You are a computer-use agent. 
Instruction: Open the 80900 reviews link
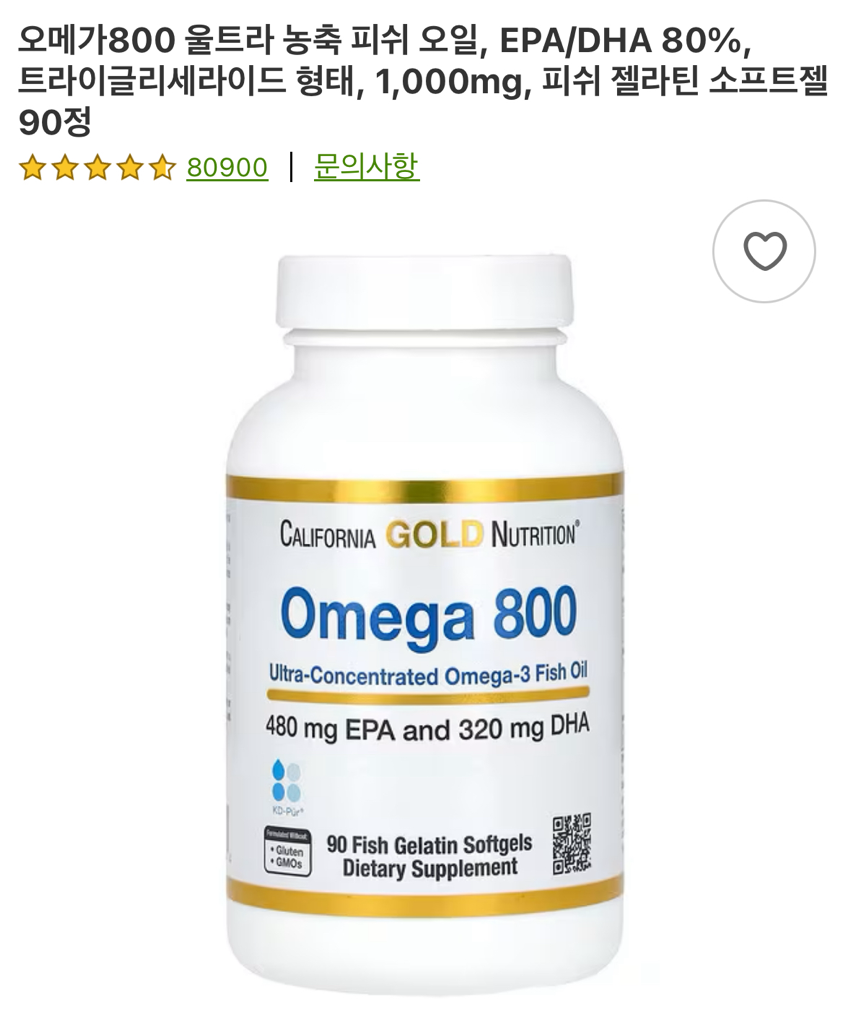coord(227,167)
